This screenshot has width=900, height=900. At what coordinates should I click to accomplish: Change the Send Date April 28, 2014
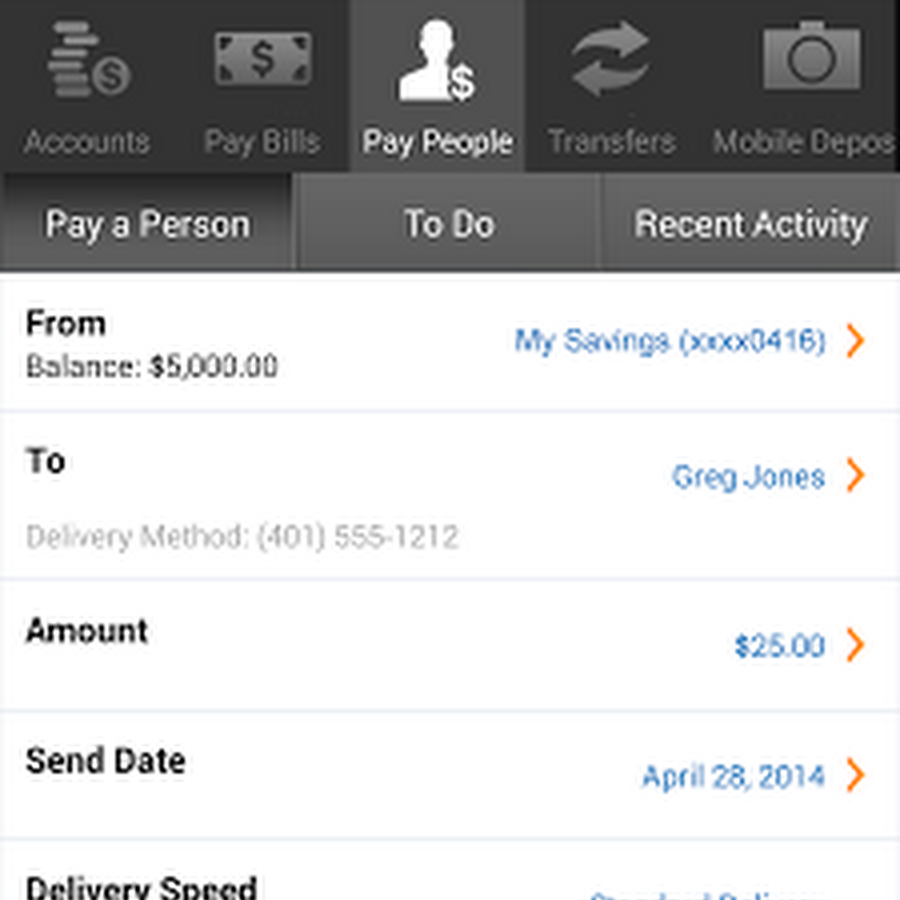coord(734,776)
